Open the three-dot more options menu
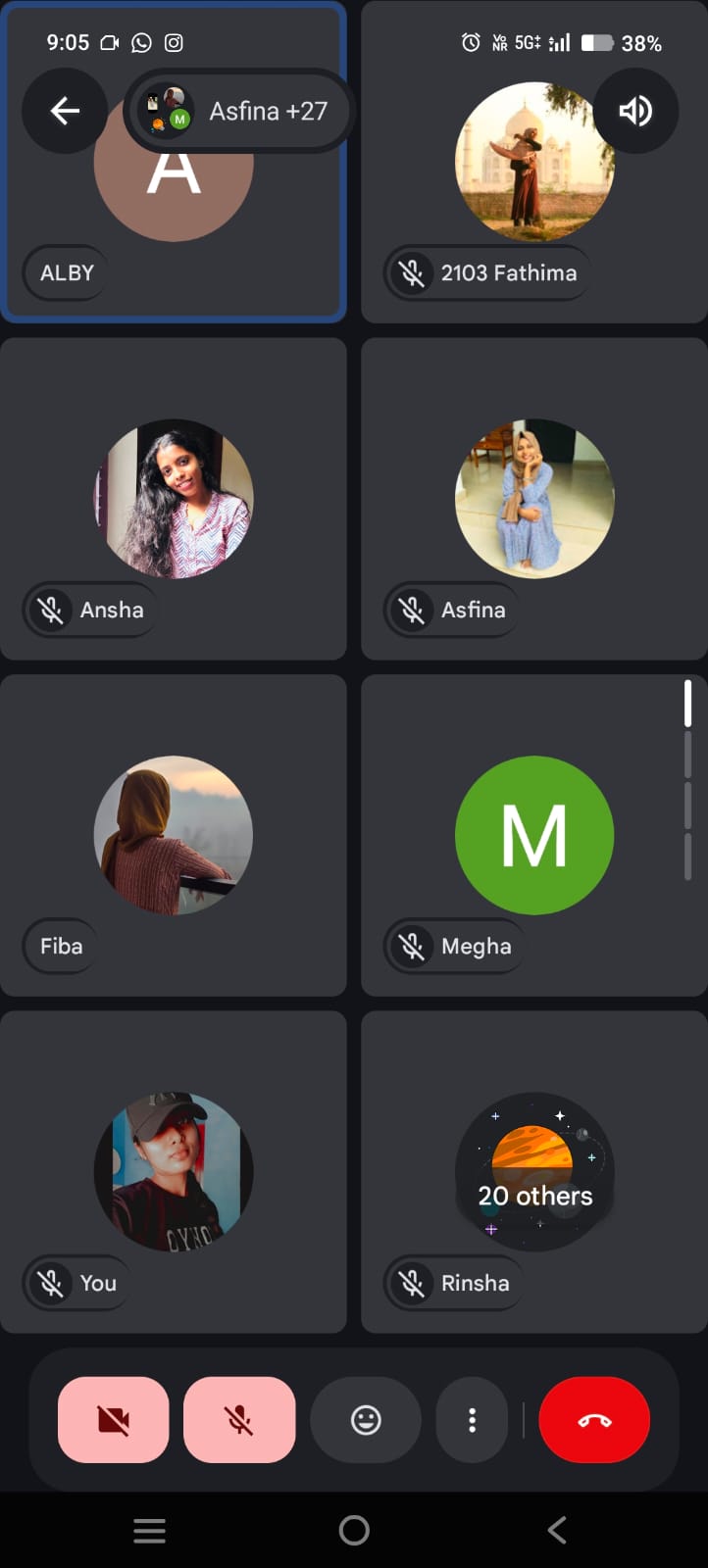 472,1420
